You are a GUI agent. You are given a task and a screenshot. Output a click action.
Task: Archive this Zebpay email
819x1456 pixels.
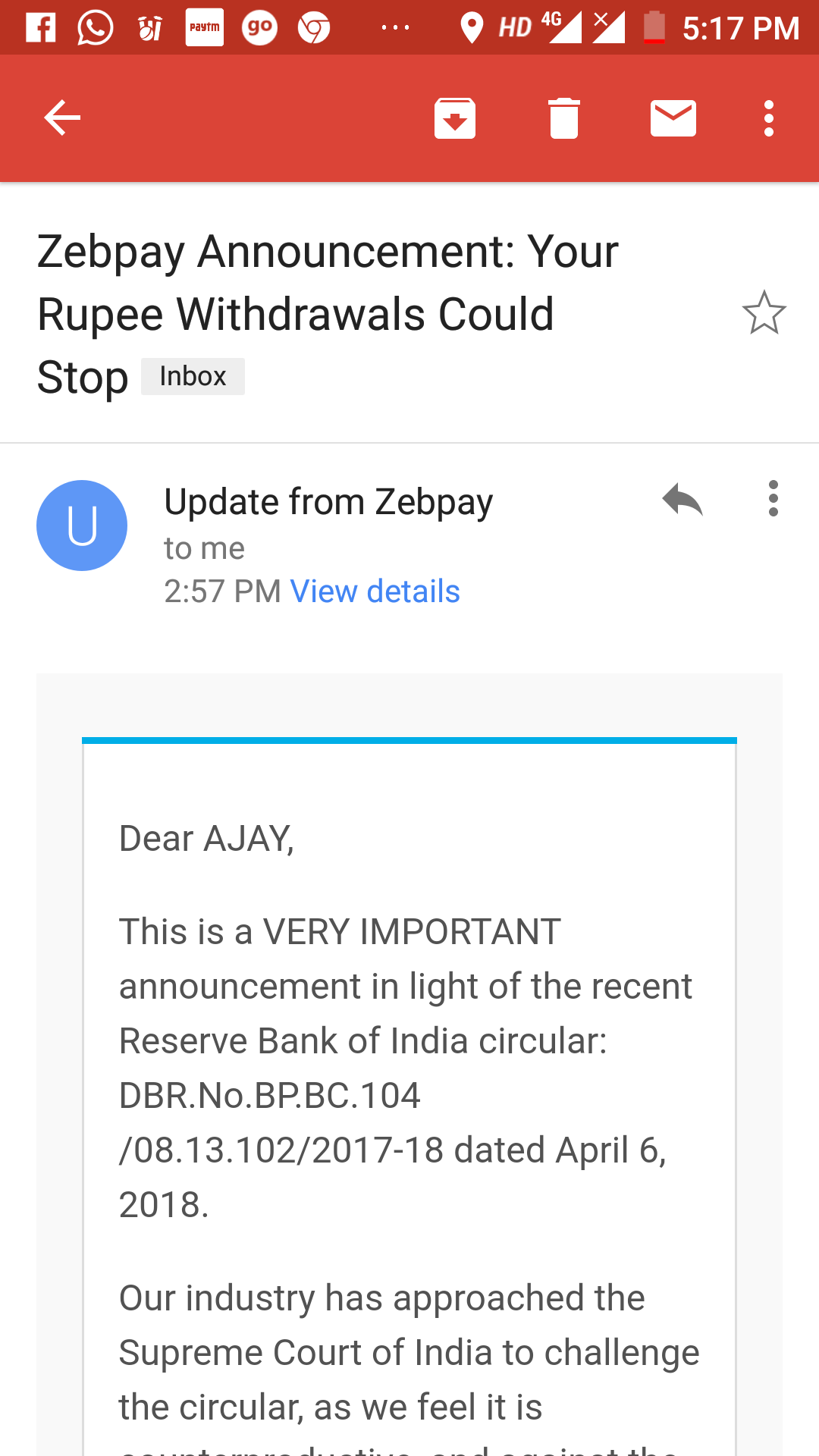(x=455, y=118)
